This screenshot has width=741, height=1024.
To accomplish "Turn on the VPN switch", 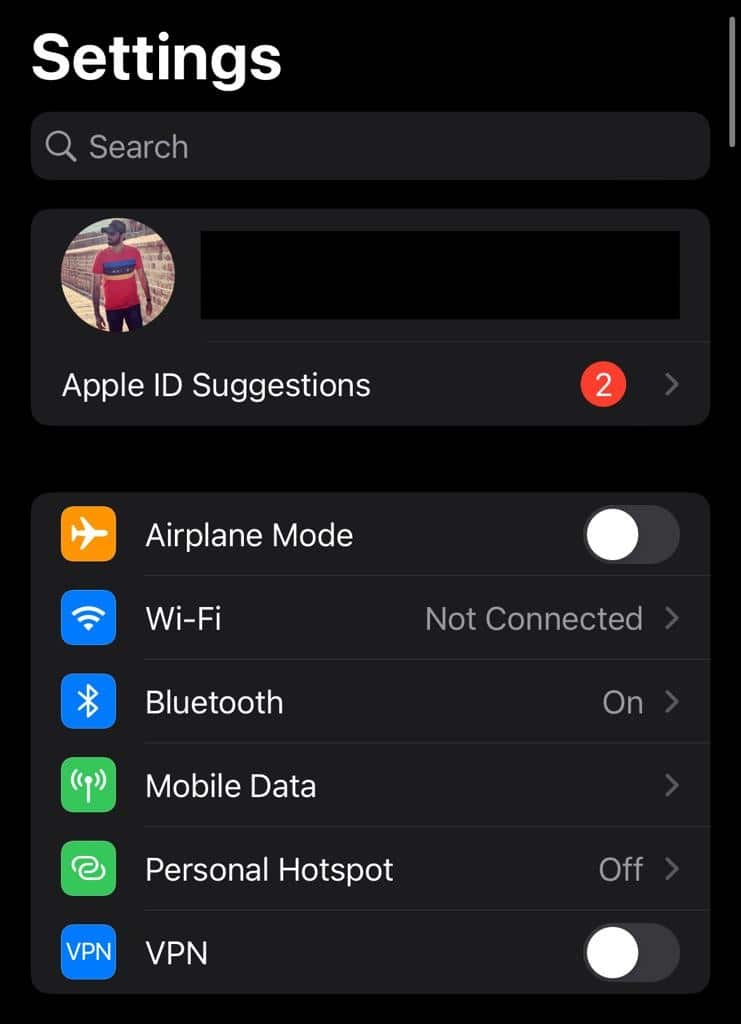I will [630, 952].
